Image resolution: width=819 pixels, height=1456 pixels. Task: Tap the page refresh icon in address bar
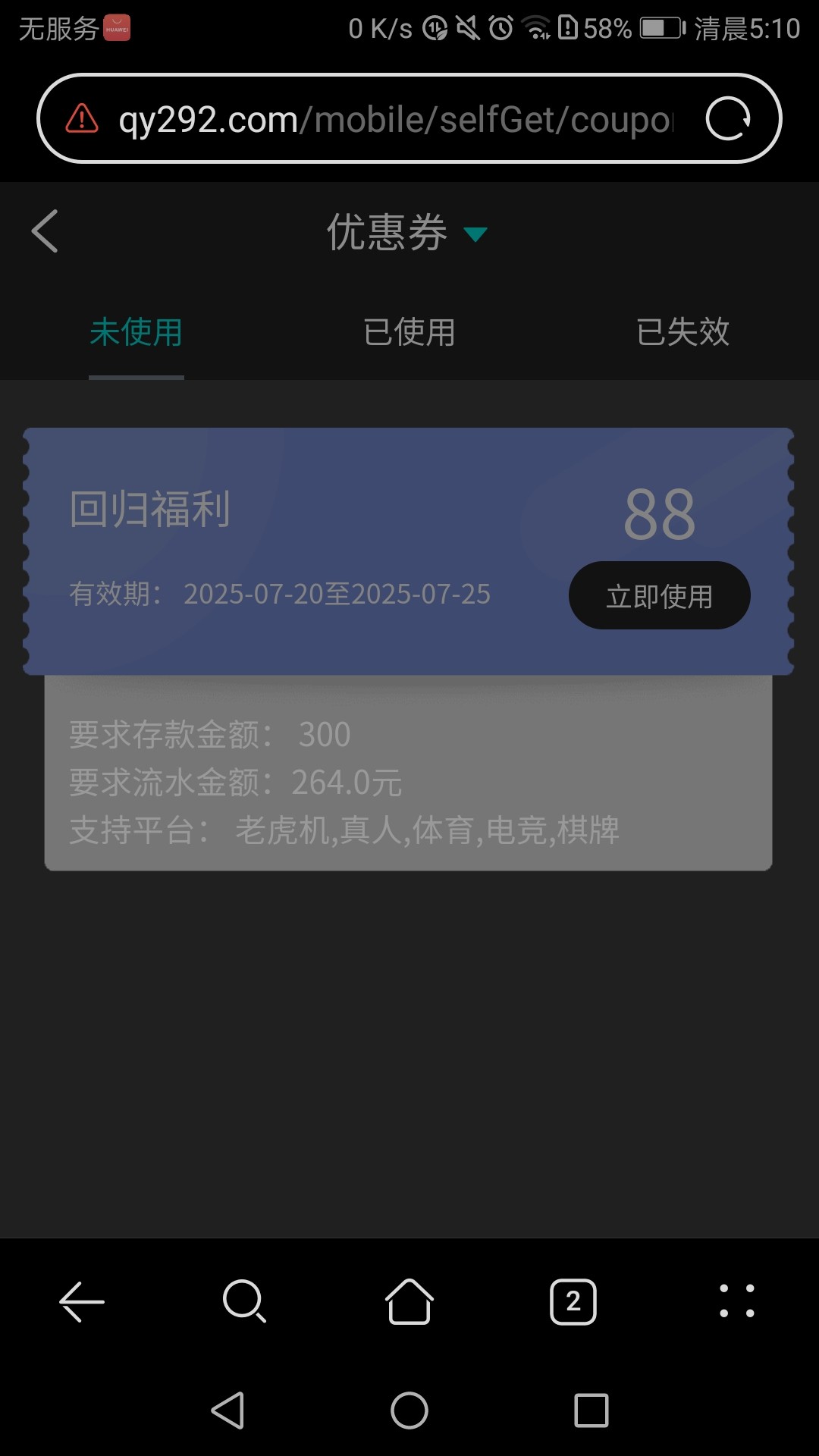tap(730, 118)
